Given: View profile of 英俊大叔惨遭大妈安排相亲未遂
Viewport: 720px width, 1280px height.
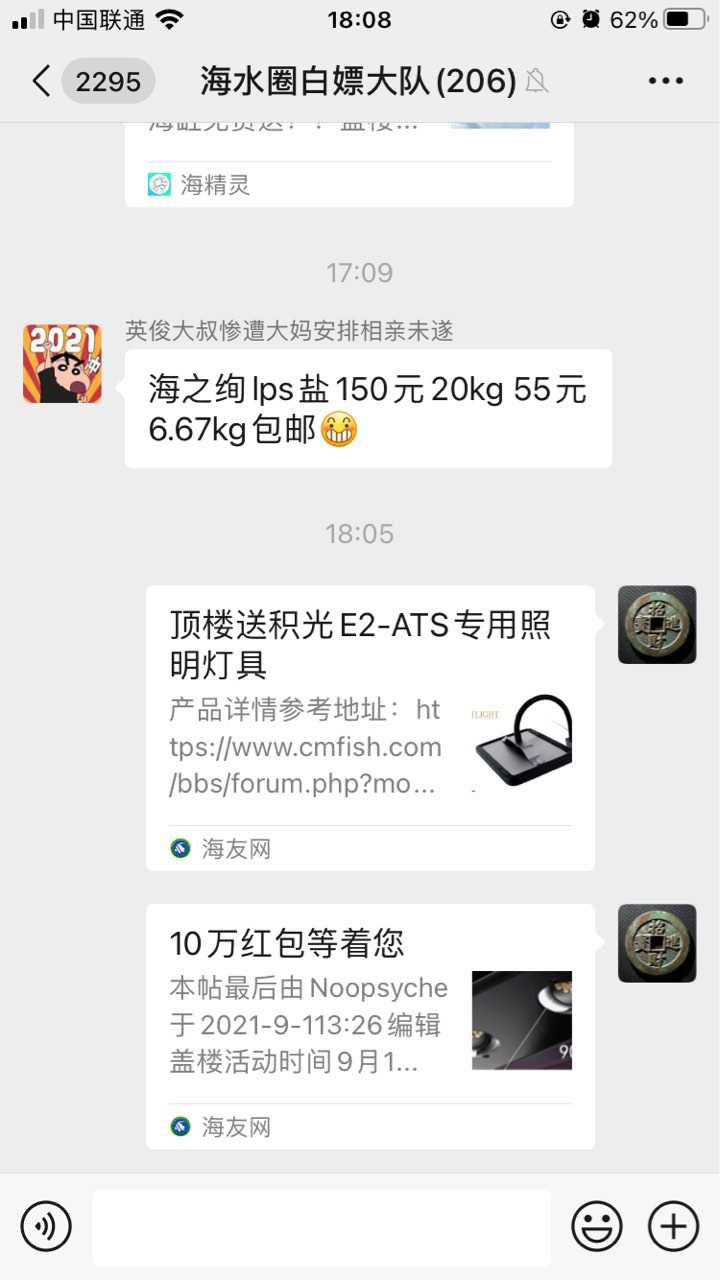Looking at the screenshot, I should point(62,364).
